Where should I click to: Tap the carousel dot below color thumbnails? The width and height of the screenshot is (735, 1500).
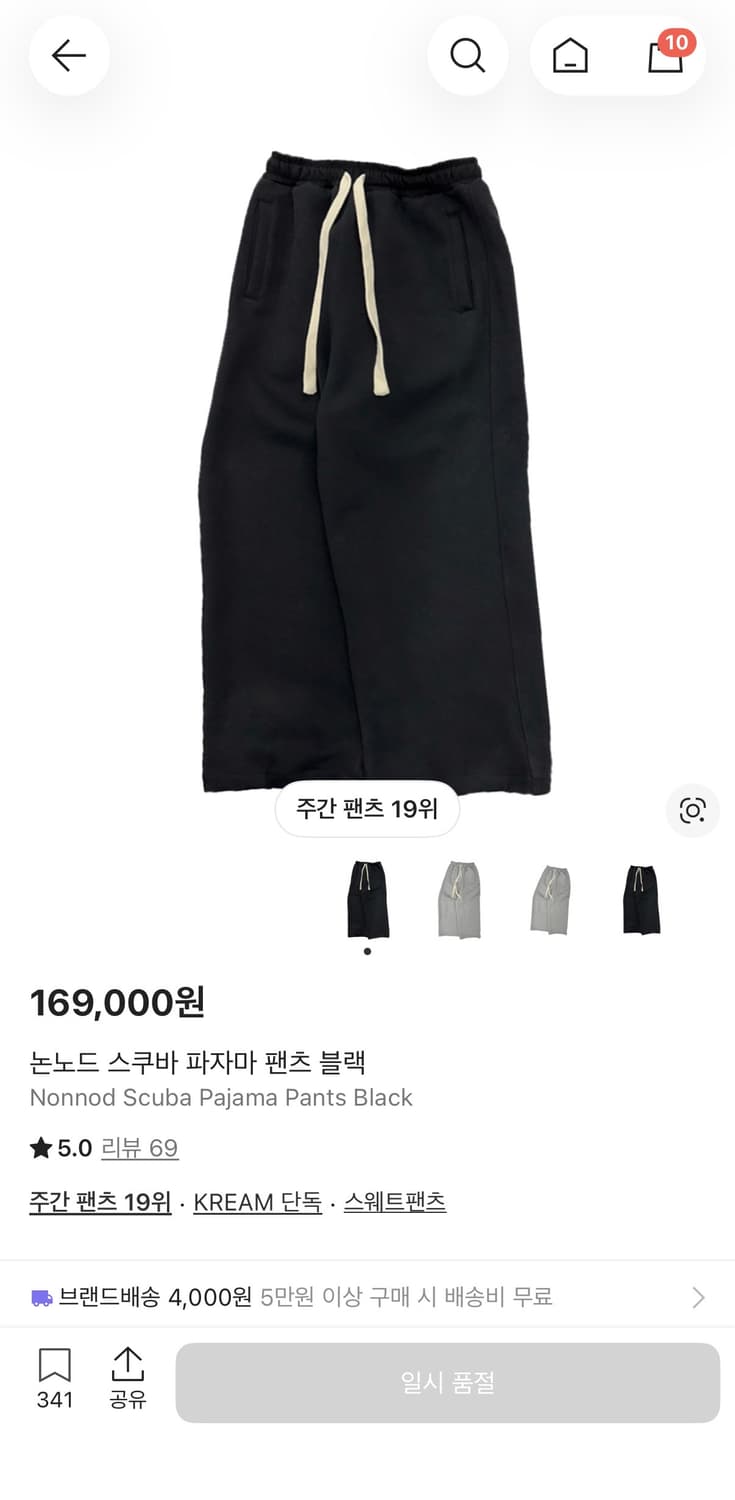click(367, 951)
